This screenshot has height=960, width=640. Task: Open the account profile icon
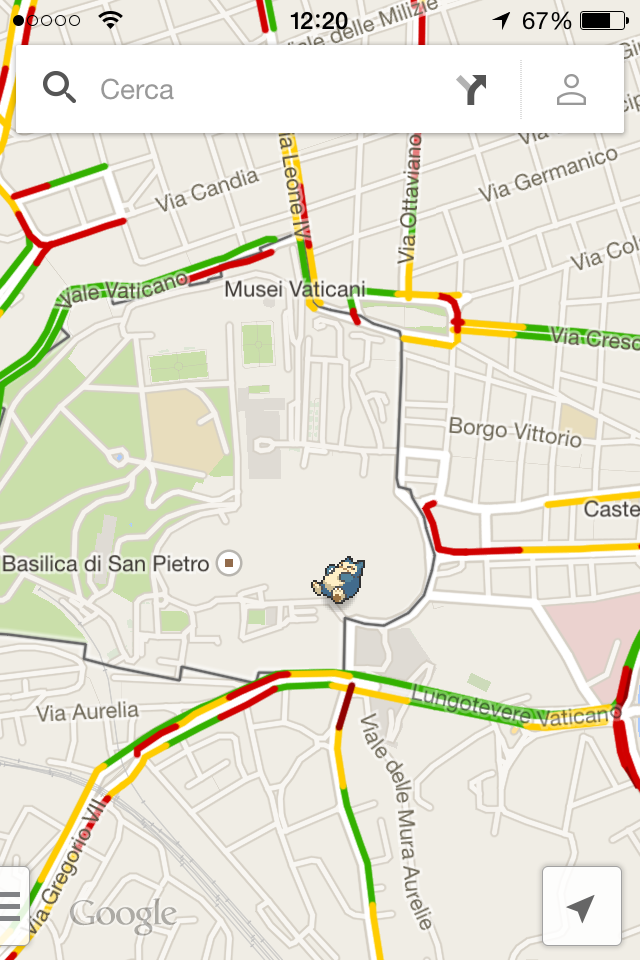point(571,90)
